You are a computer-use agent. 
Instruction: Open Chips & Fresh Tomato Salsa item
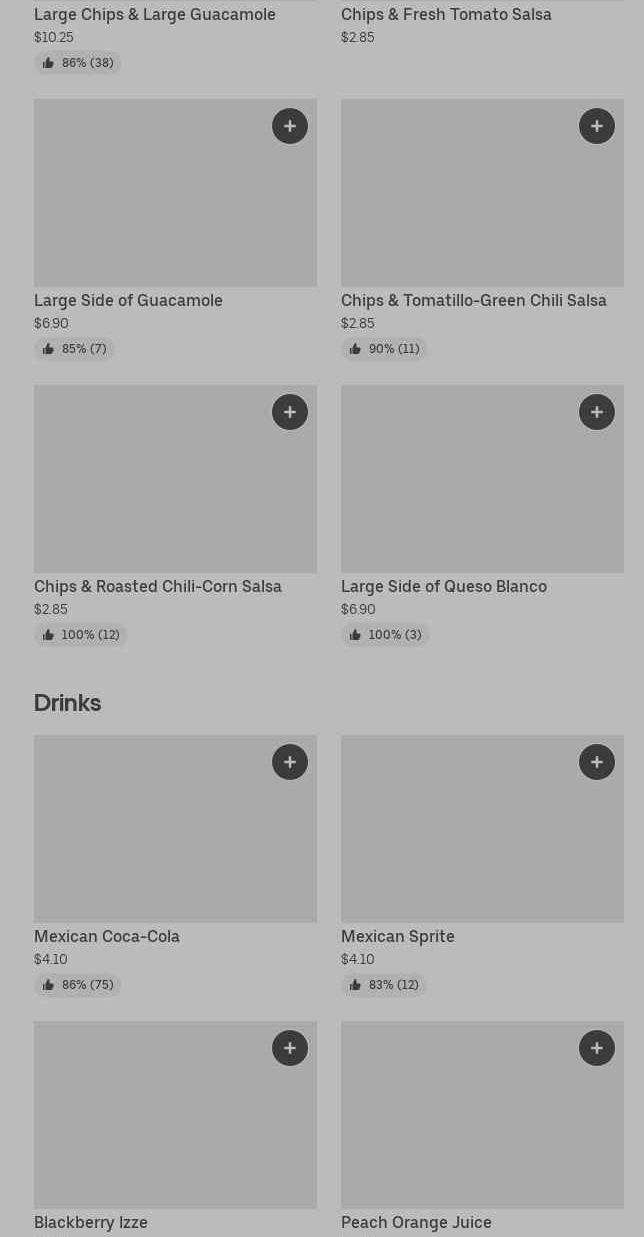[446, 15]
